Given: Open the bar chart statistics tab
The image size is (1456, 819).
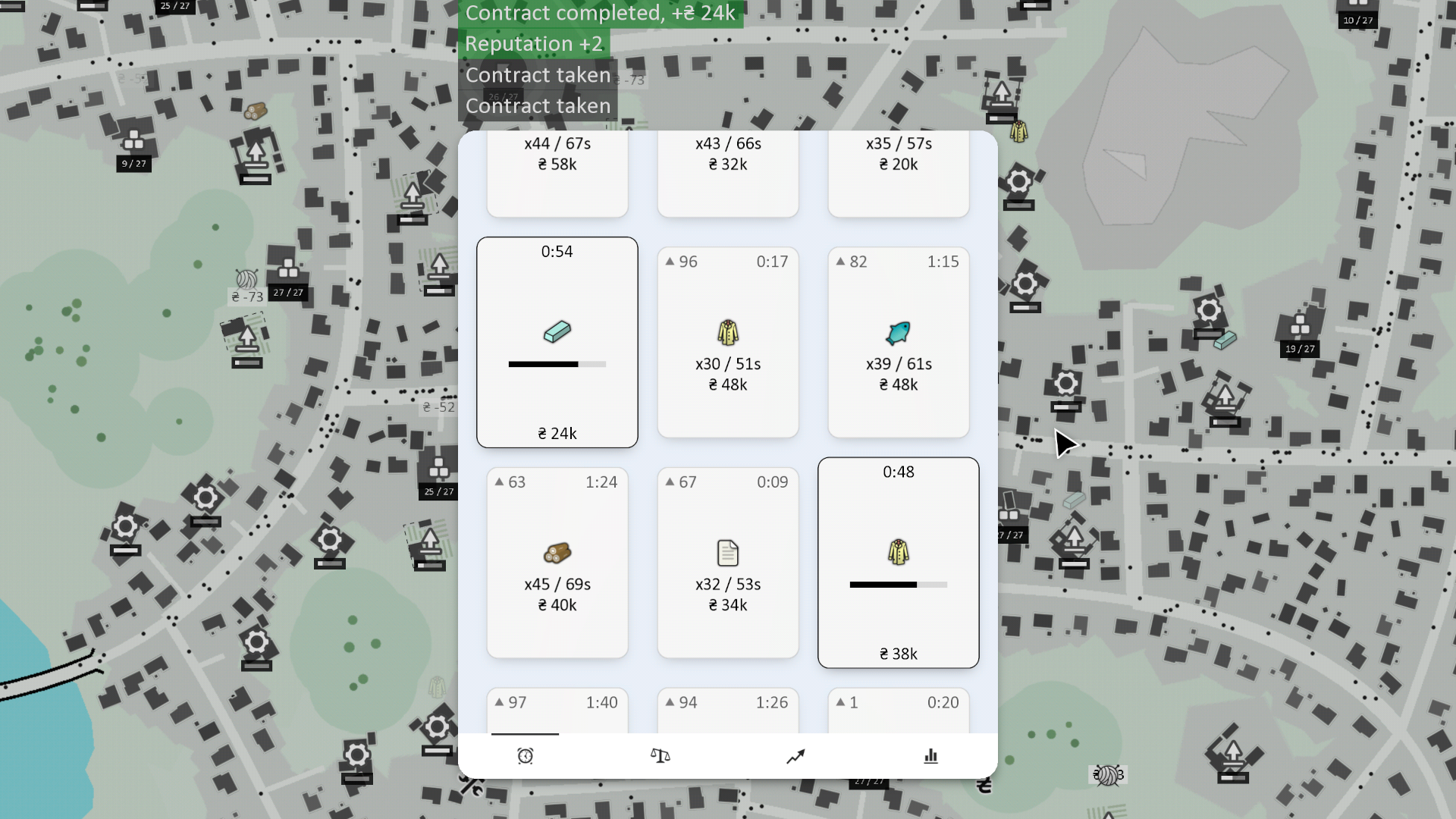Looking at the screenshot, I should click(x=930, y=756).
